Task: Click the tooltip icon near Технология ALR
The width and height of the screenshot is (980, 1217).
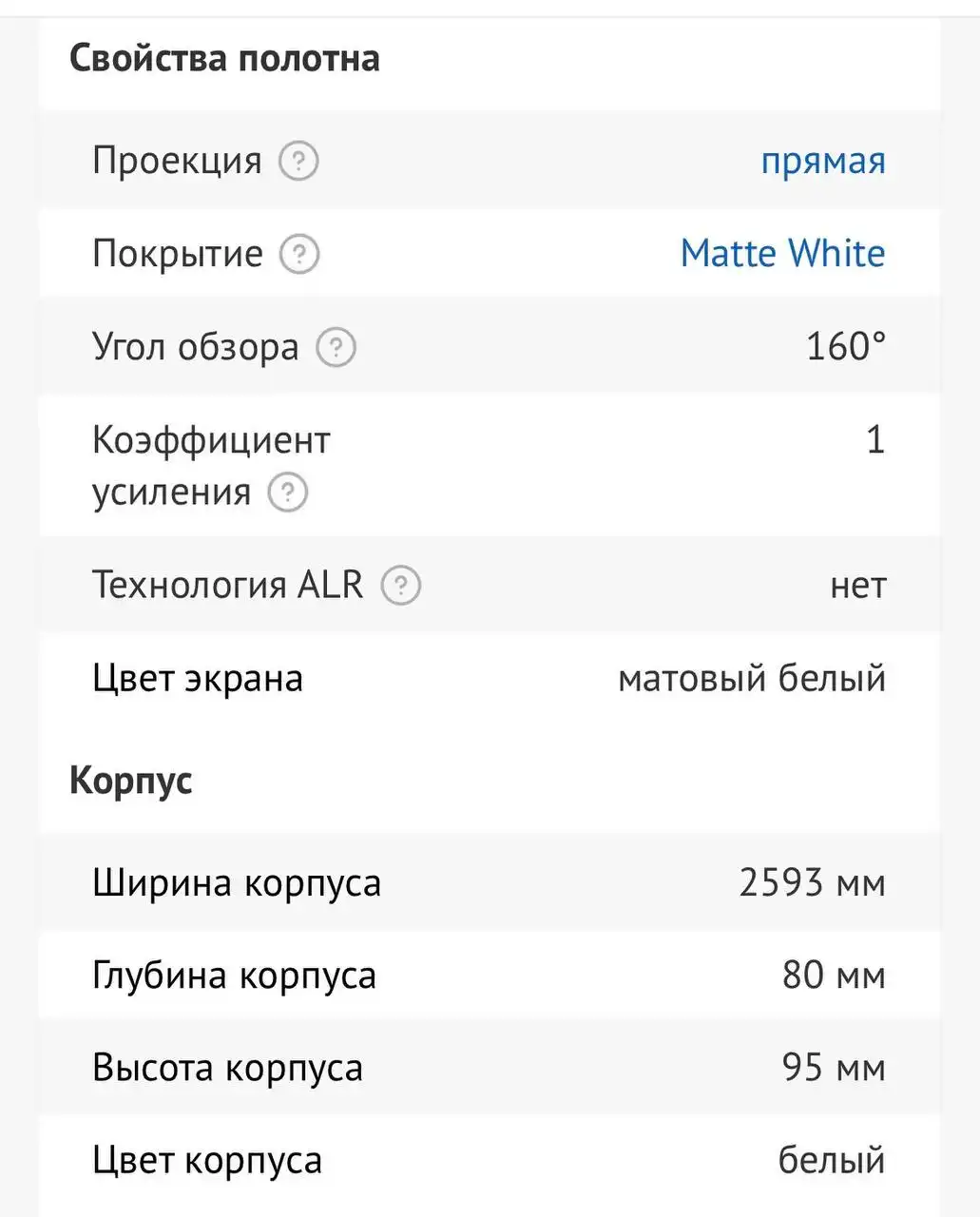Action: point(401,586)
